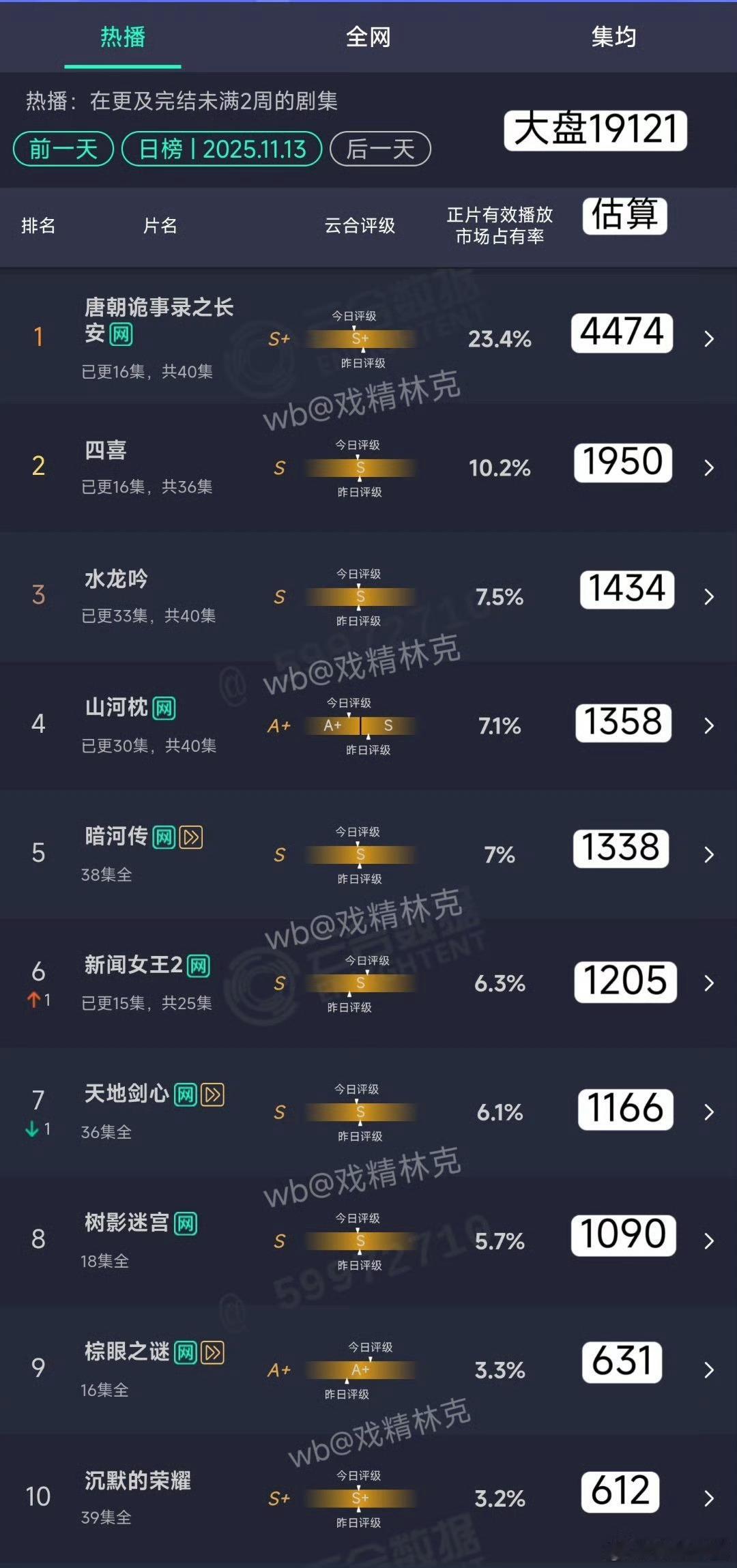Click the ▷ badge beside 天地剑心
The width and height of the screenshot is (737, 1568).
tap(214, 1093)
